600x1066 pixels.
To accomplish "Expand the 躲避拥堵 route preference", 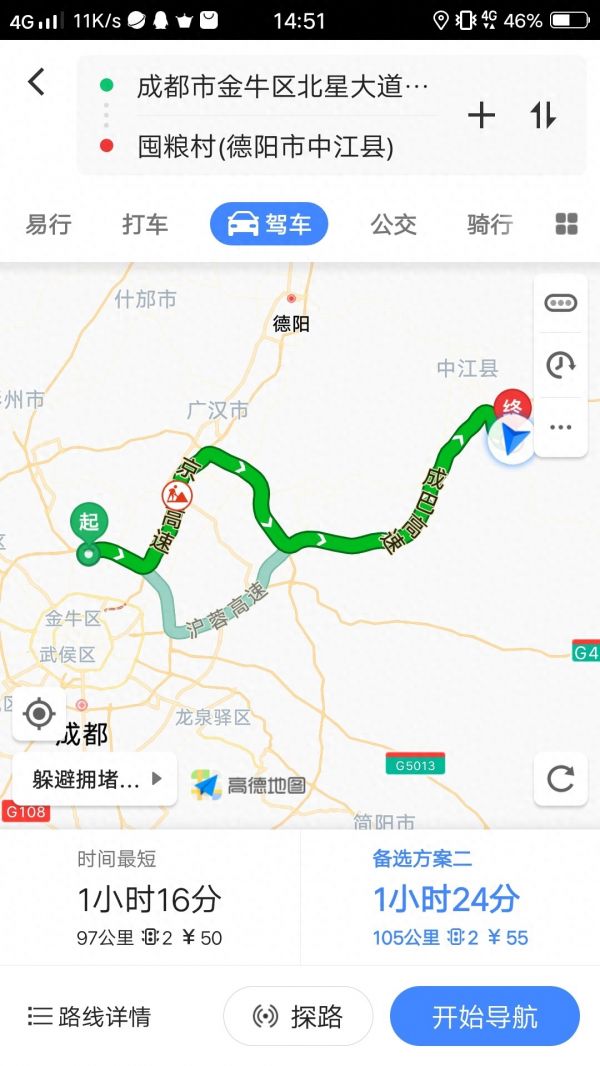I will (96, 779).
